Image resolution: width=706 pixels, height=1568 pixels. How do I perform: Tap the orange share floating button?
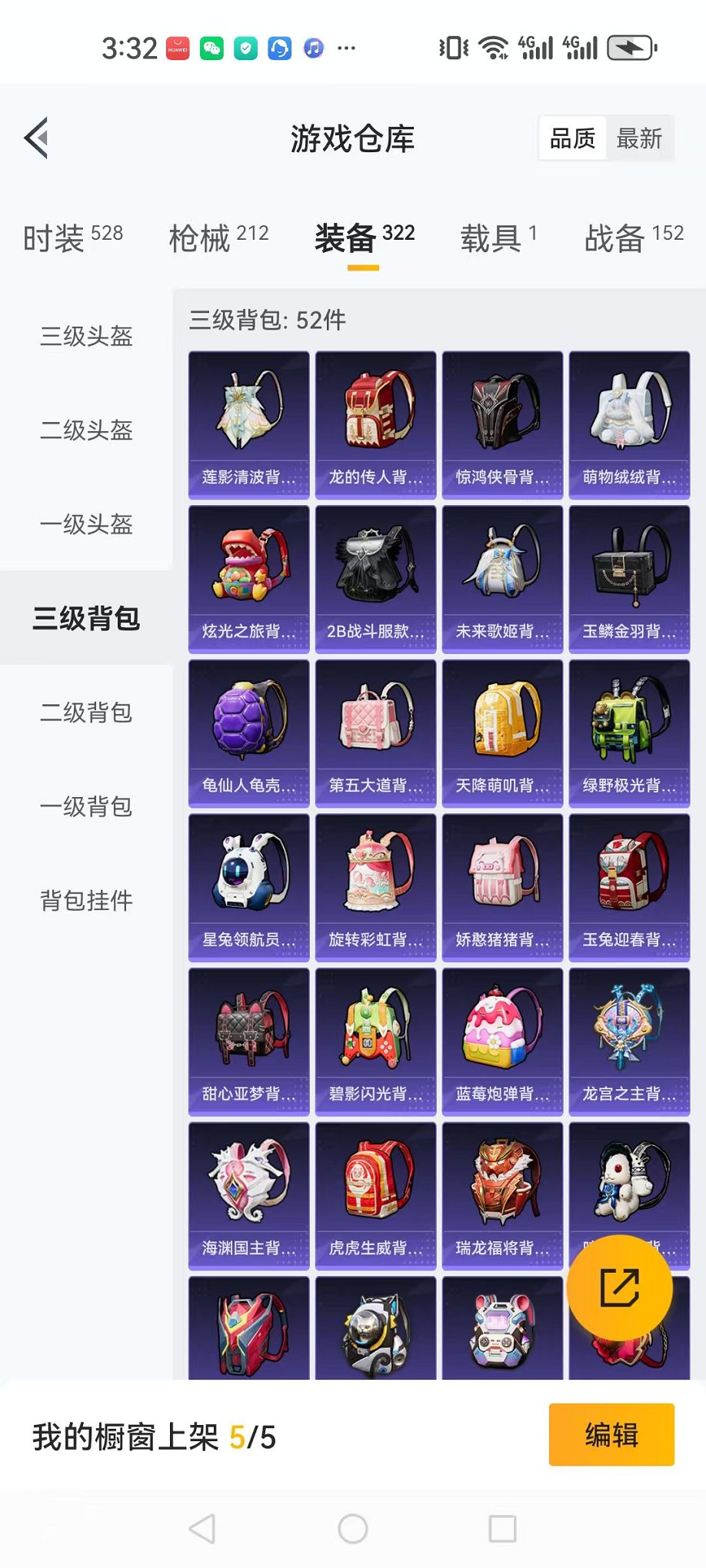click(x=620, y=1288)
